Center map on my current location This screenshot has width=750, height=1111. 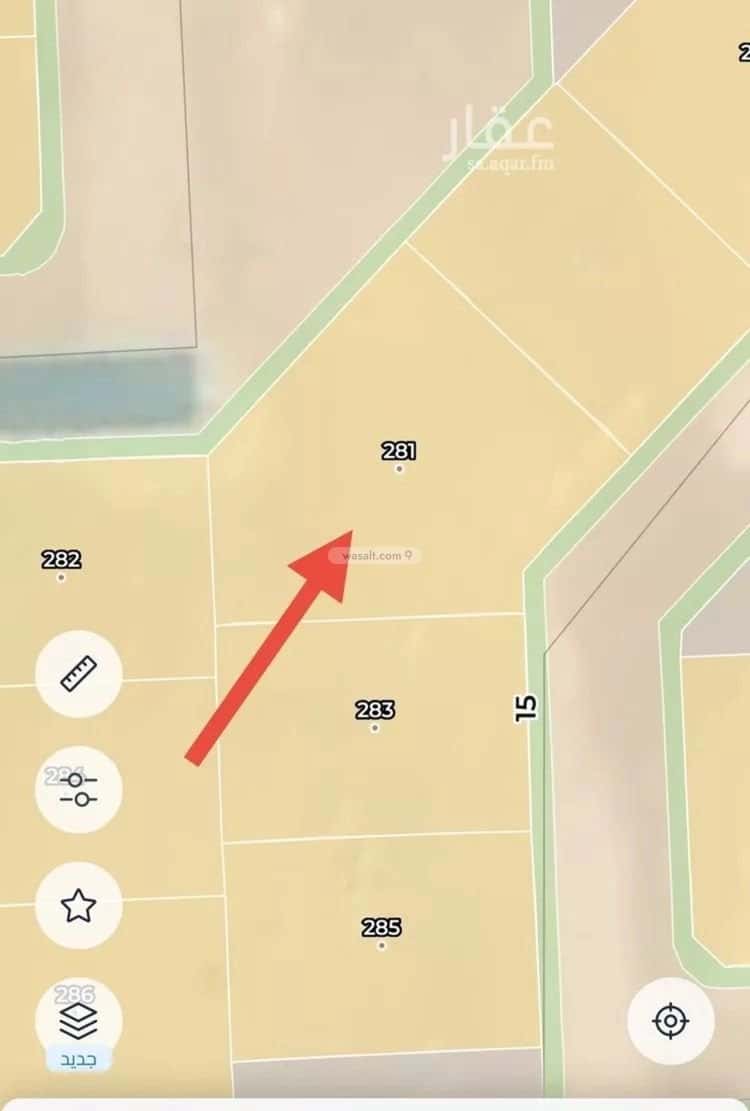coord(670,1021)
